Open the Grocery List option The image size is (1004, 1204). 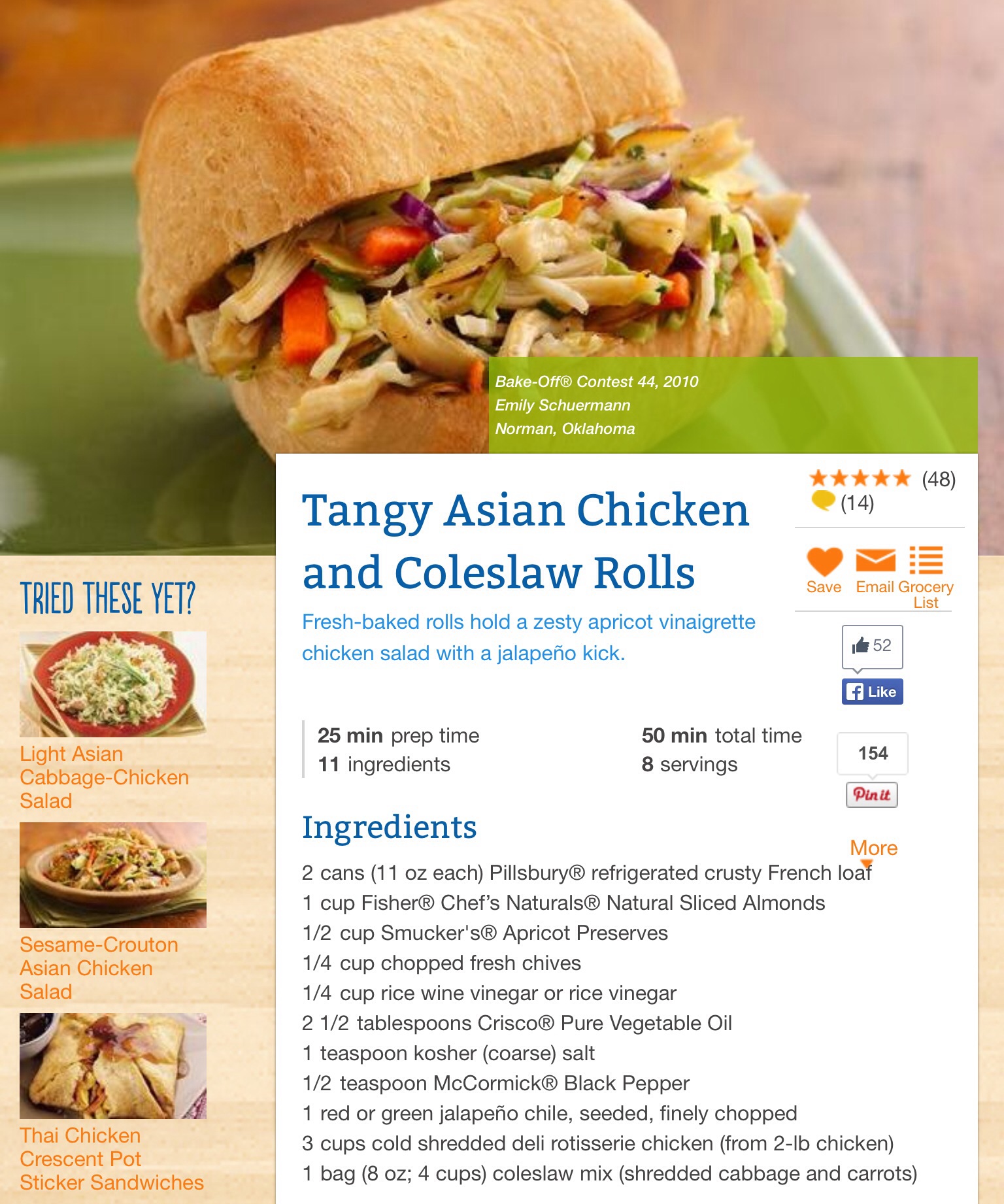(926, 575)
